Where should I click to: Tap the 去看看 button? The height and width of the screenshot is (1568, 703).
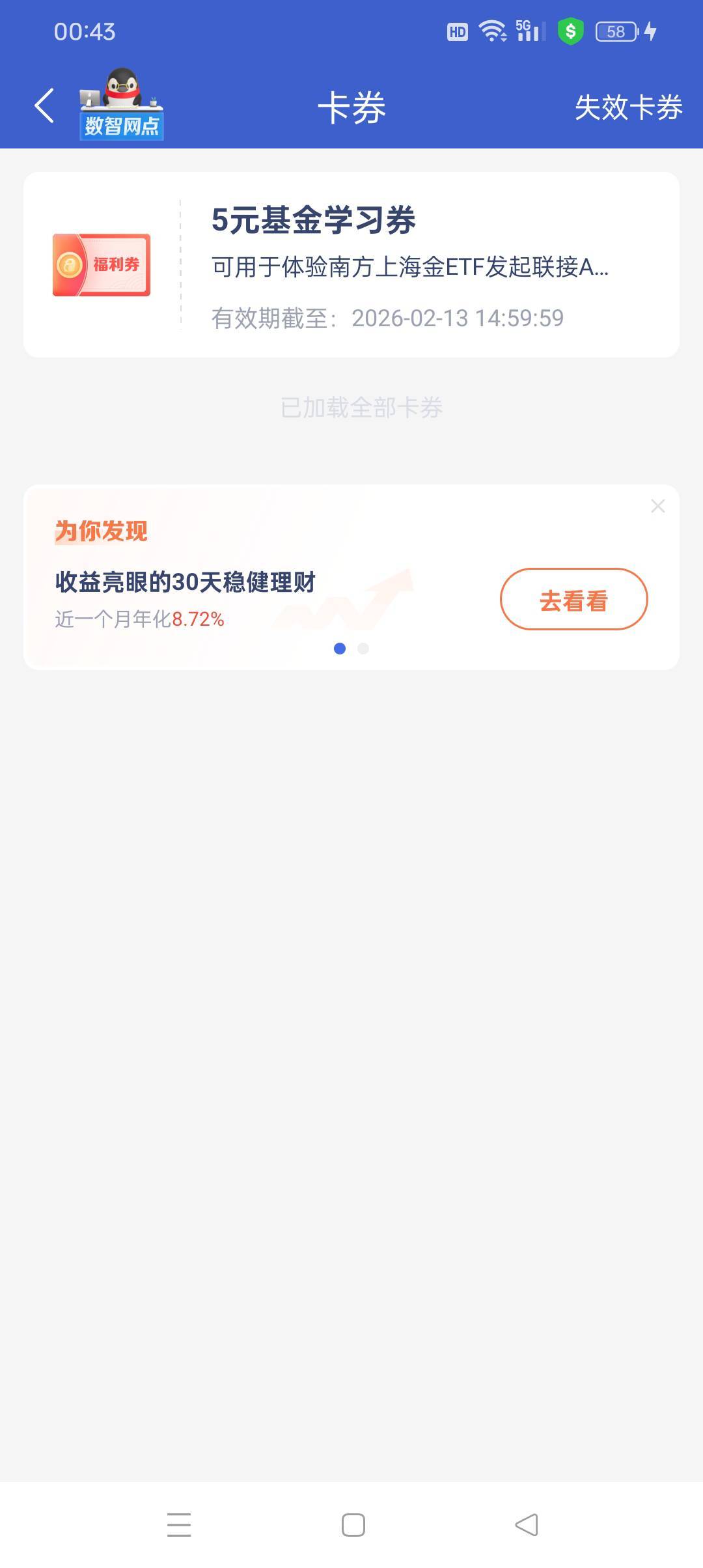coord(573,599)
